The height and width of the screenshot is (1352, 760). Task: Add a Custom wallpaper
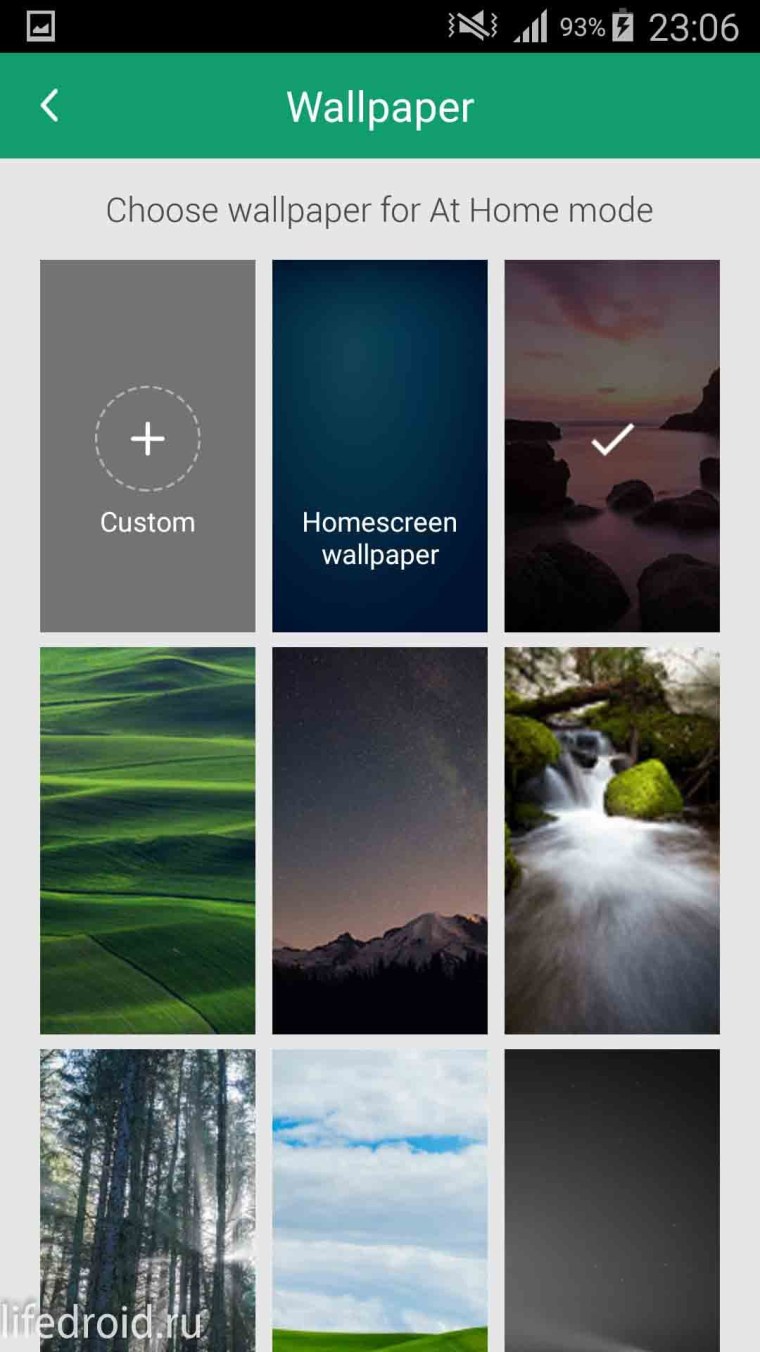click(x=147, y=446)
